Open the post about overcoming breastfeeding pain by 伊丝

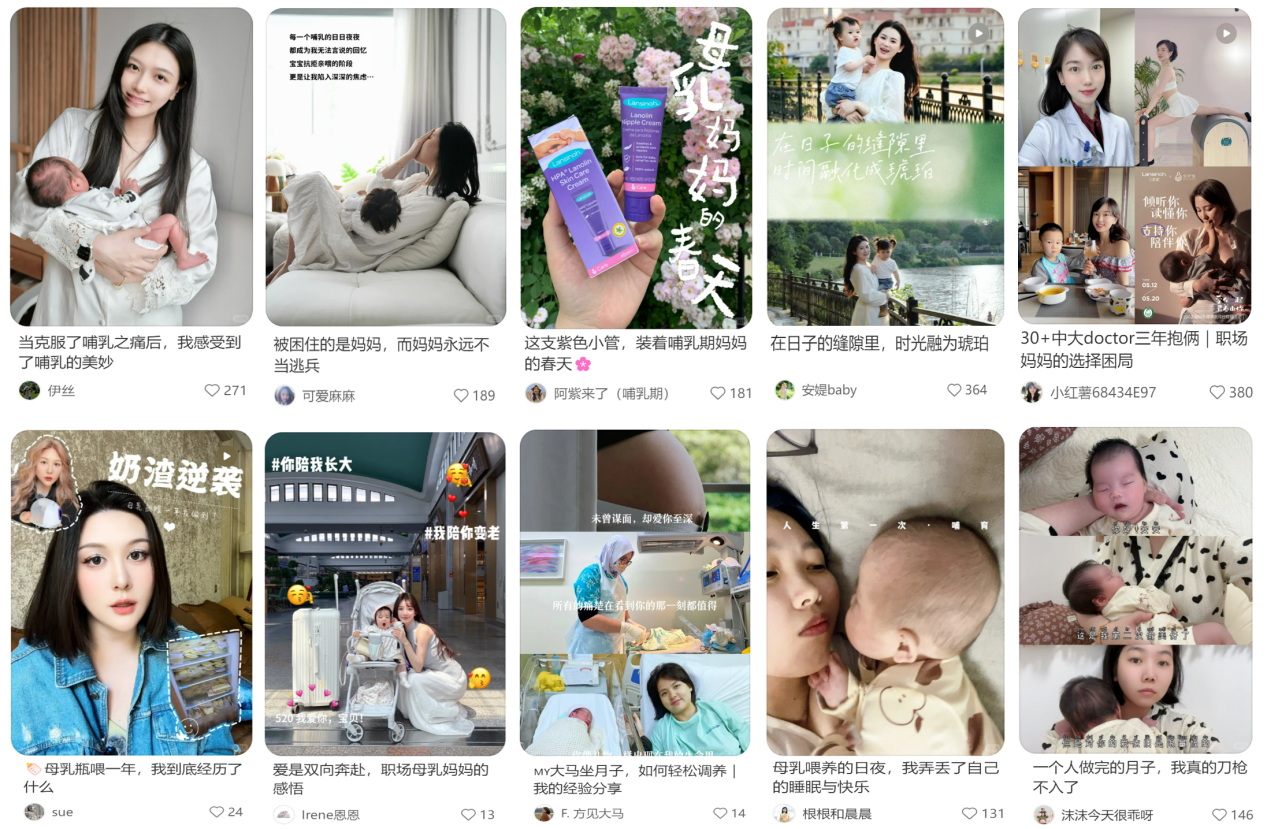[131, 167]
